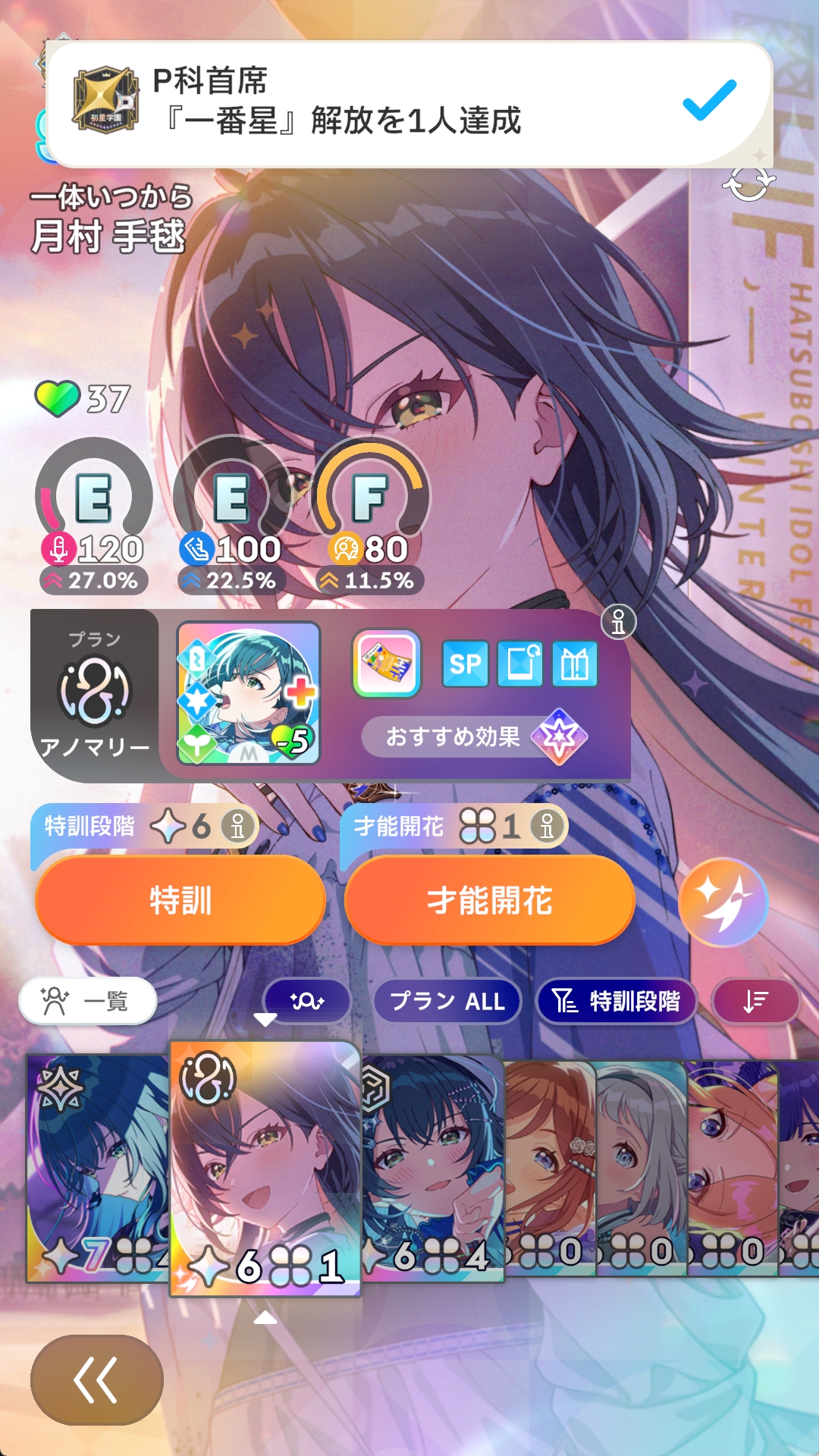Image resolution: width=819 pixels, height=1456 pixels.
Task: Open the skill card thumbnail with -5
Action: click(x=249, y=693)
